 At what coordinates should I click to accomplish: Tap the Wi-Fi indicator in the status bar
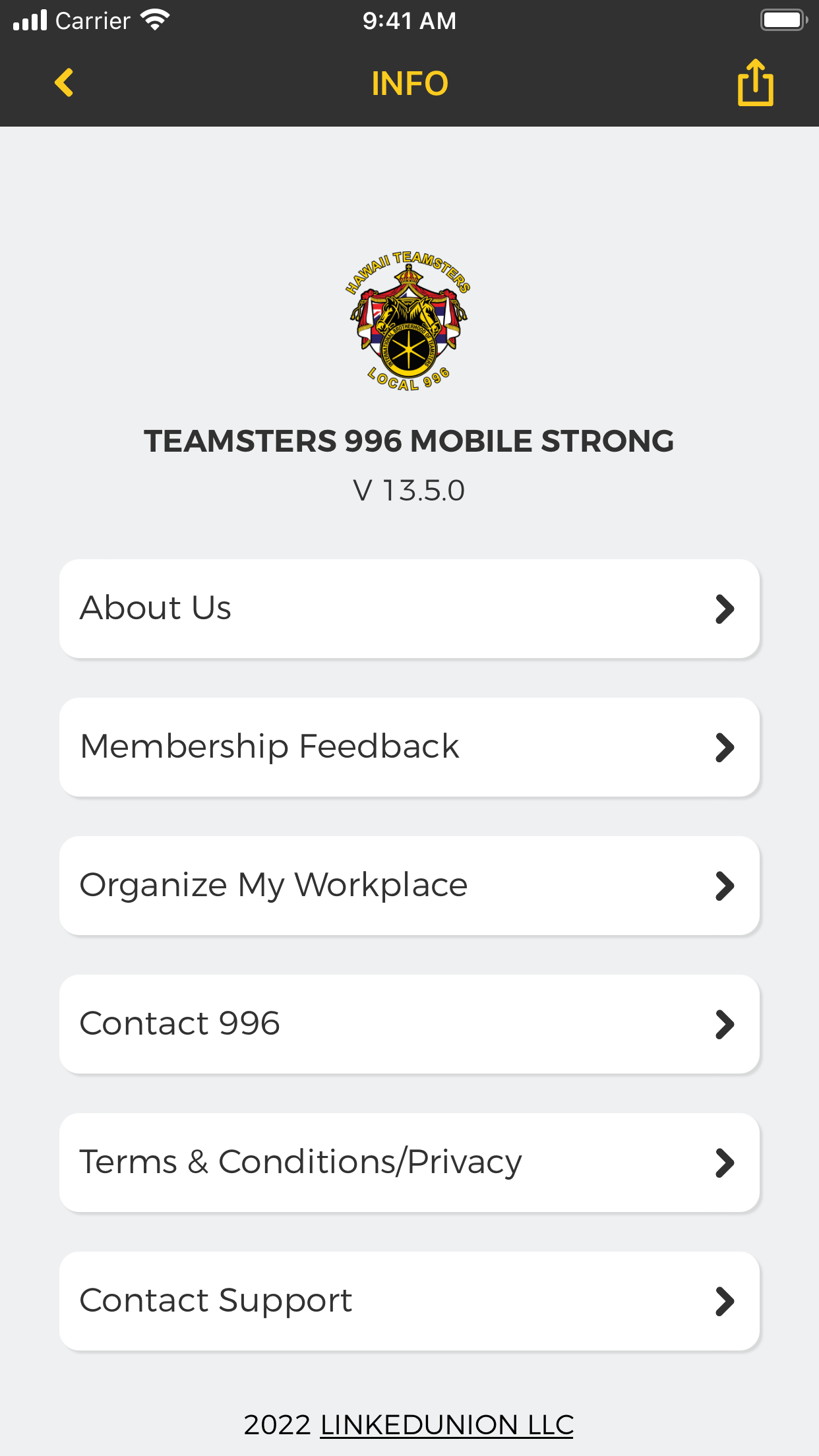coord(154,19)
